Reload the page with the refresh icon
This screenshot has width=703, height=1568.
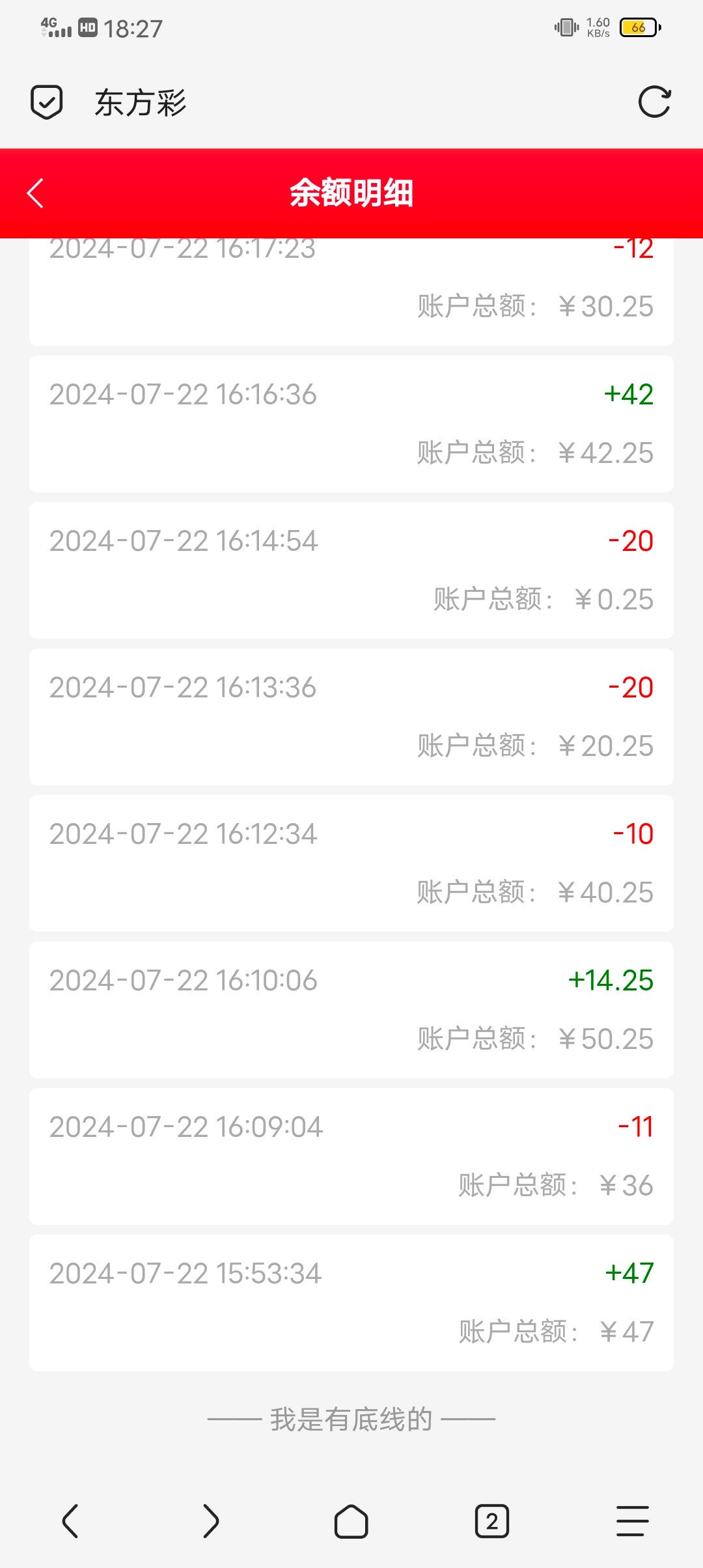pos(654,102)
